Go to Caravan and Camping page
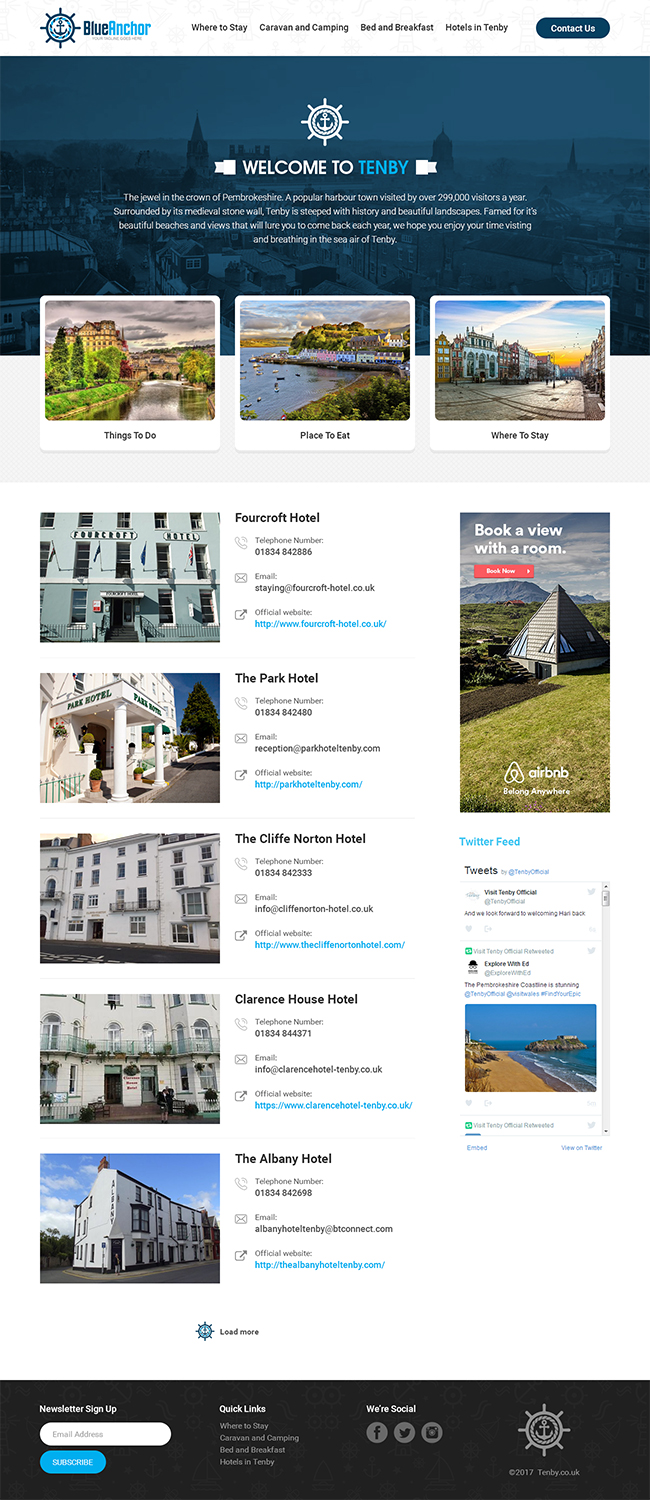The height and width of the screenshot is (1500, 650). pos(304,28)
